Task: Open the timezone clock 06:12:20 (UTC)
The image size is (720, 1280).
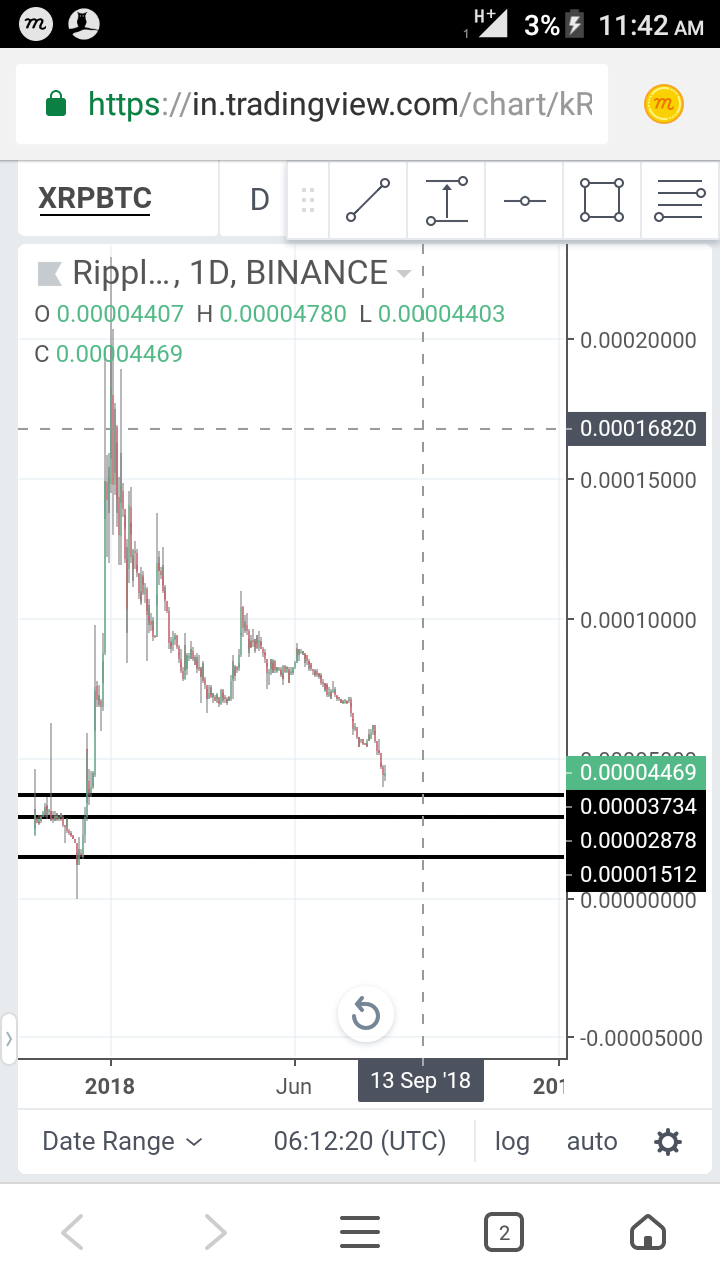Action: [360, 1141]
